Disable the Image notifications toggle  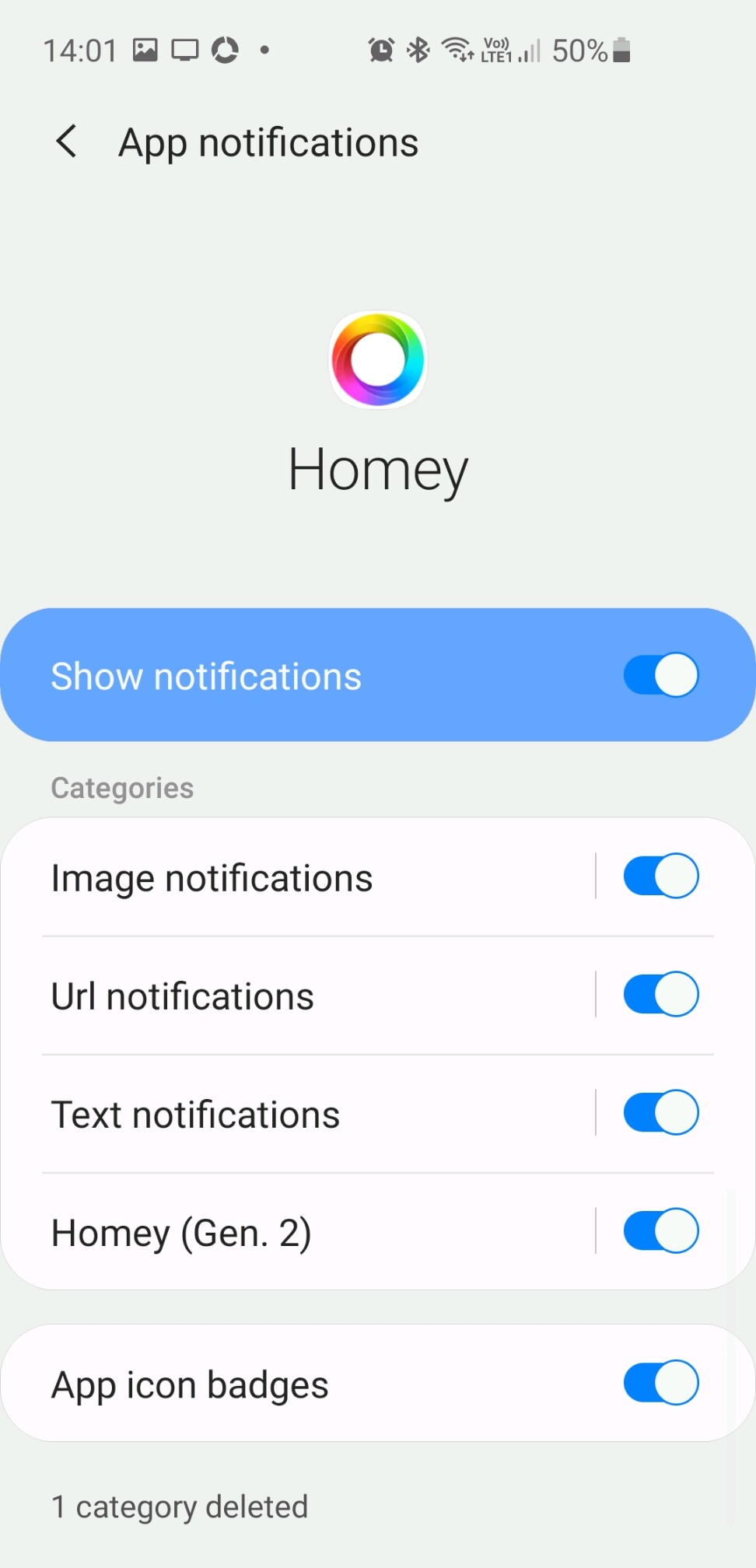660,876
